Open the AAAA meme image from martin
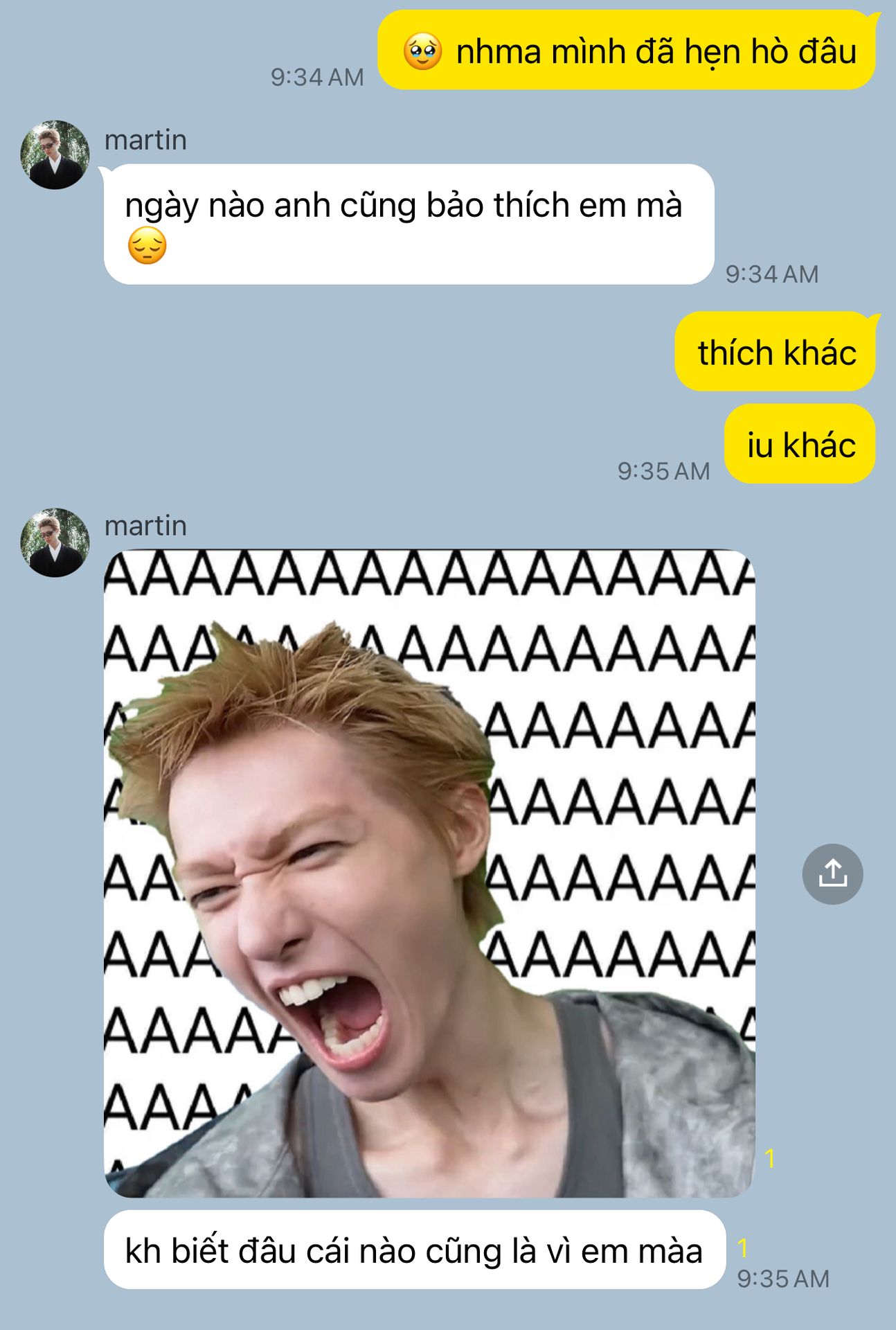 pos(429,873)
